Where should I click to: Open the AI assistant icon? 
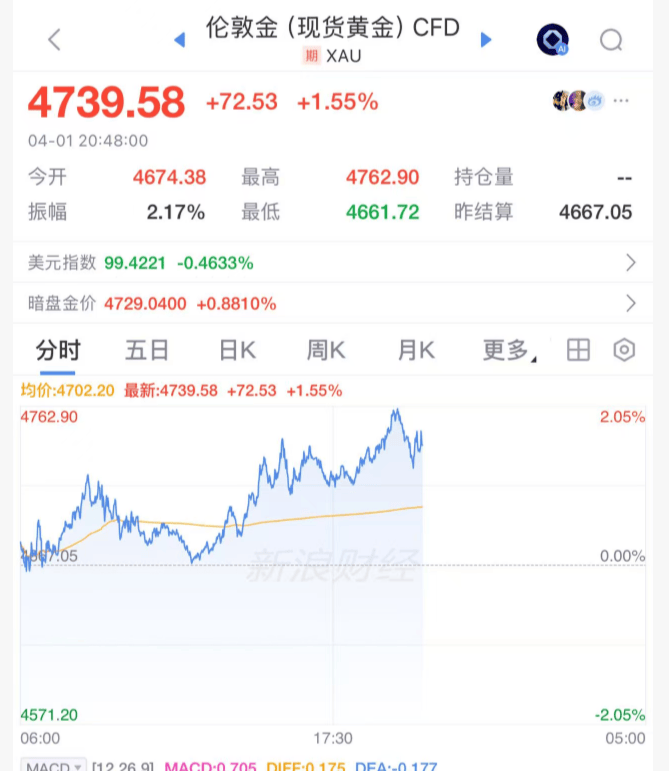[552, 40]
